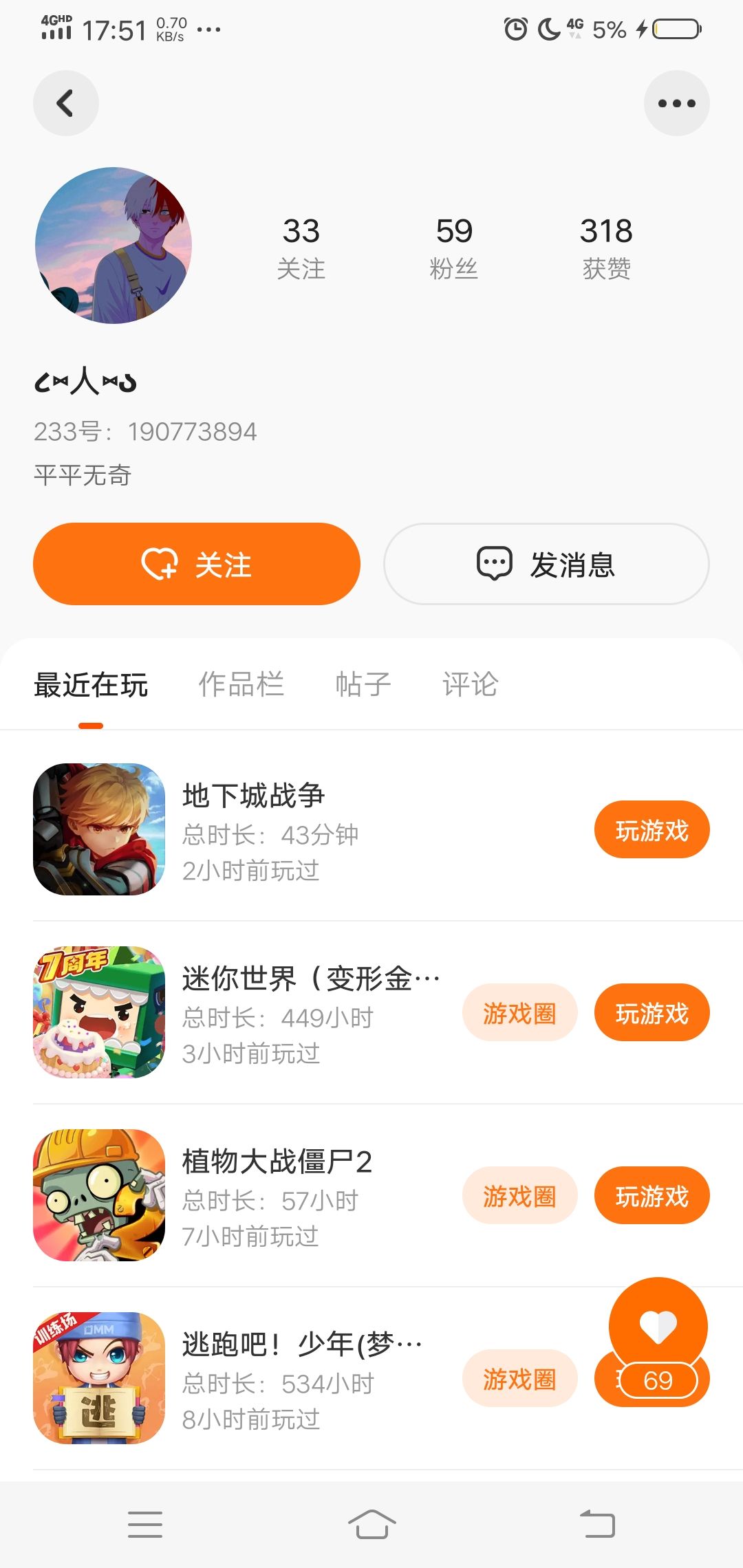
Task: Tap 玩游戏 for 植物大战僵尸2
Action: click(652, 1196)
